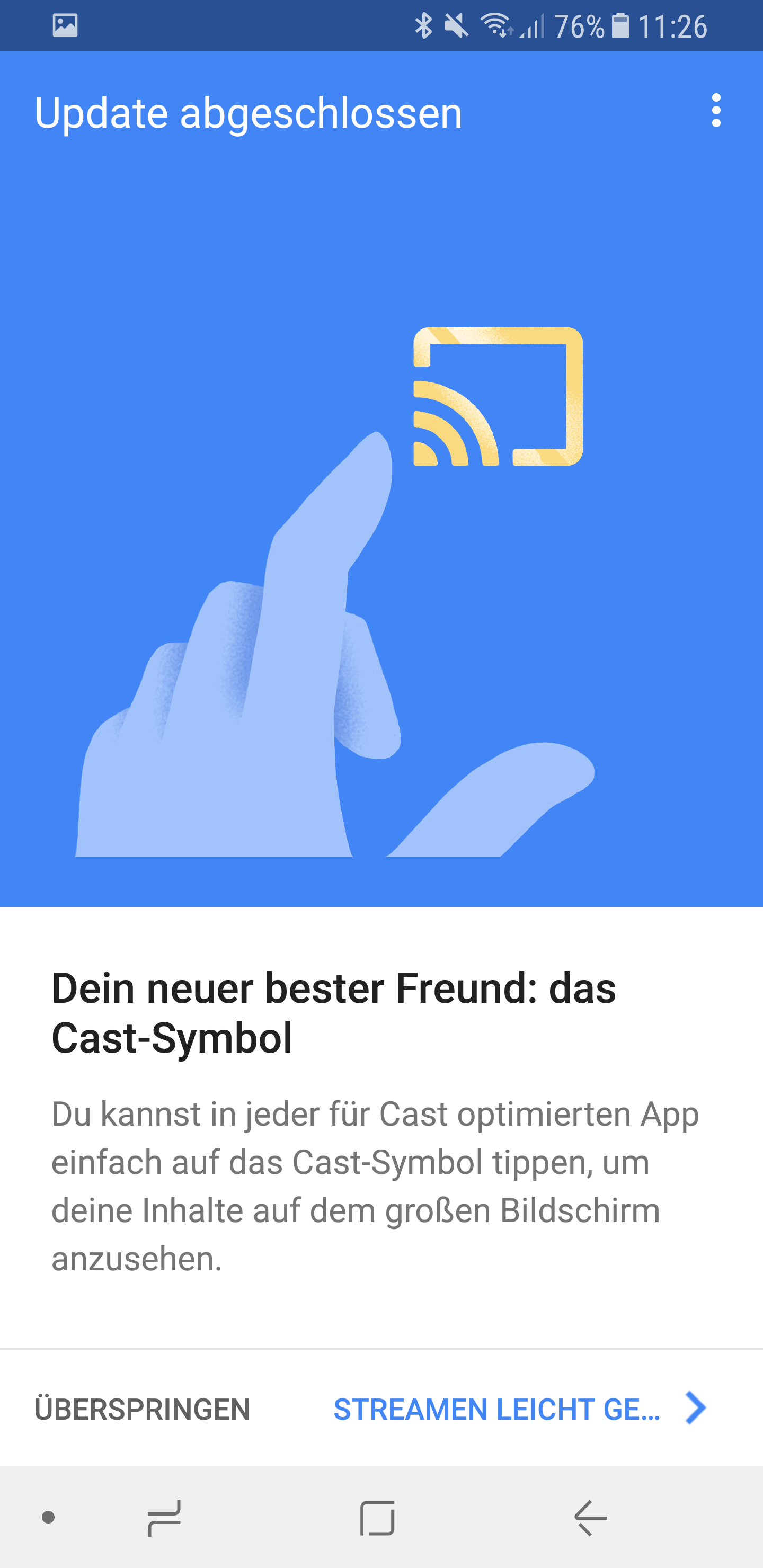Continue to STREAMEN LEICHT GE… page
Screen dimensions: 763x1568
coord(519,1409)
